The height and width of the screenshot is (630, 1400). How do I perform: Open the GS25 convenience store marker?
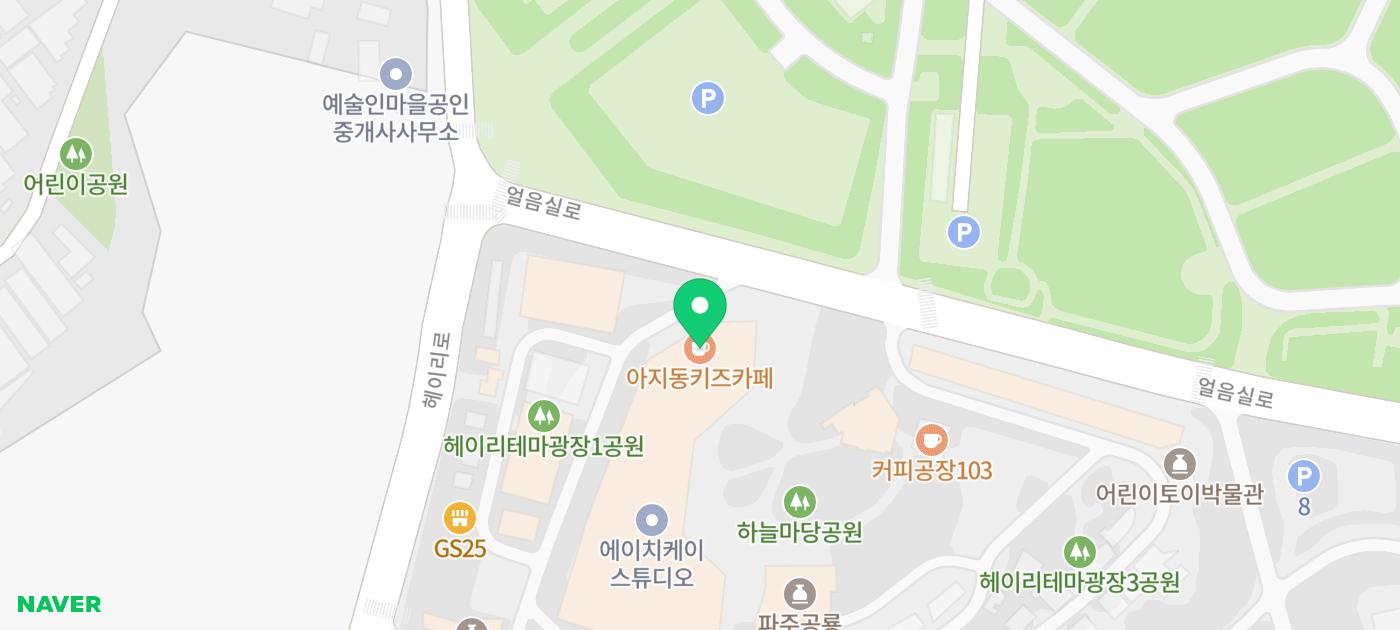pyautogui.click(x=460, y=518)
